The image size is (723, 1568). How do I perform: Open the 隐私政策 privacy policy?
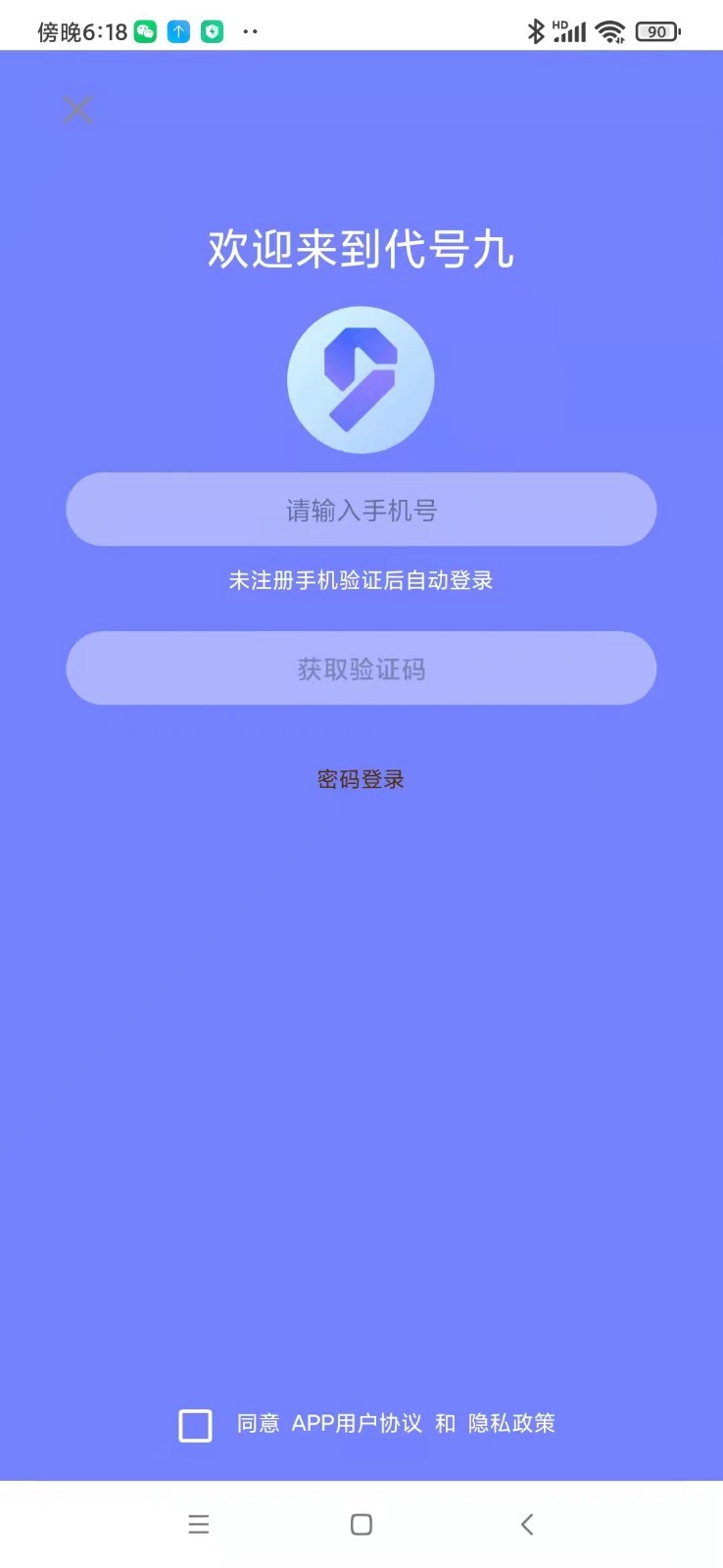click(x=511, y=1423)
